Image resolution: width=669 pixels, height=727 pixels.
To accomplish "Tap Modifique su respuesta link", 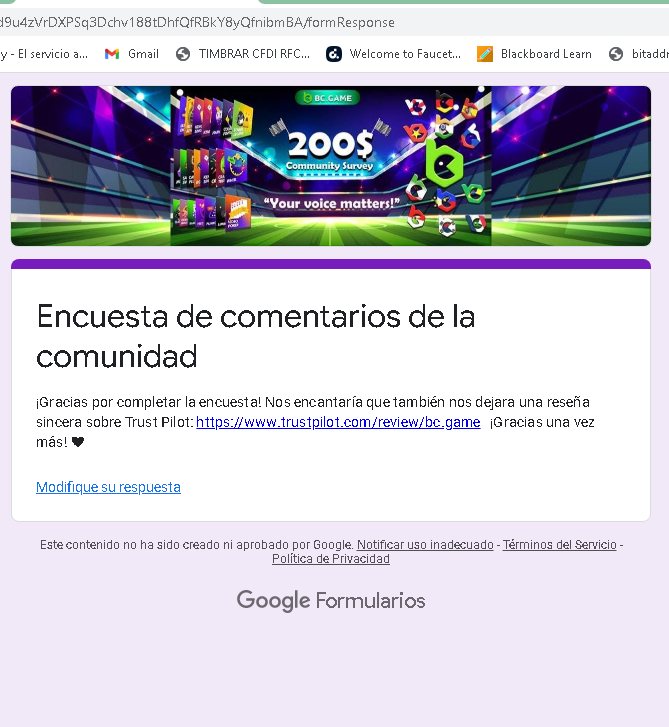I will click(x=108, y=487).
